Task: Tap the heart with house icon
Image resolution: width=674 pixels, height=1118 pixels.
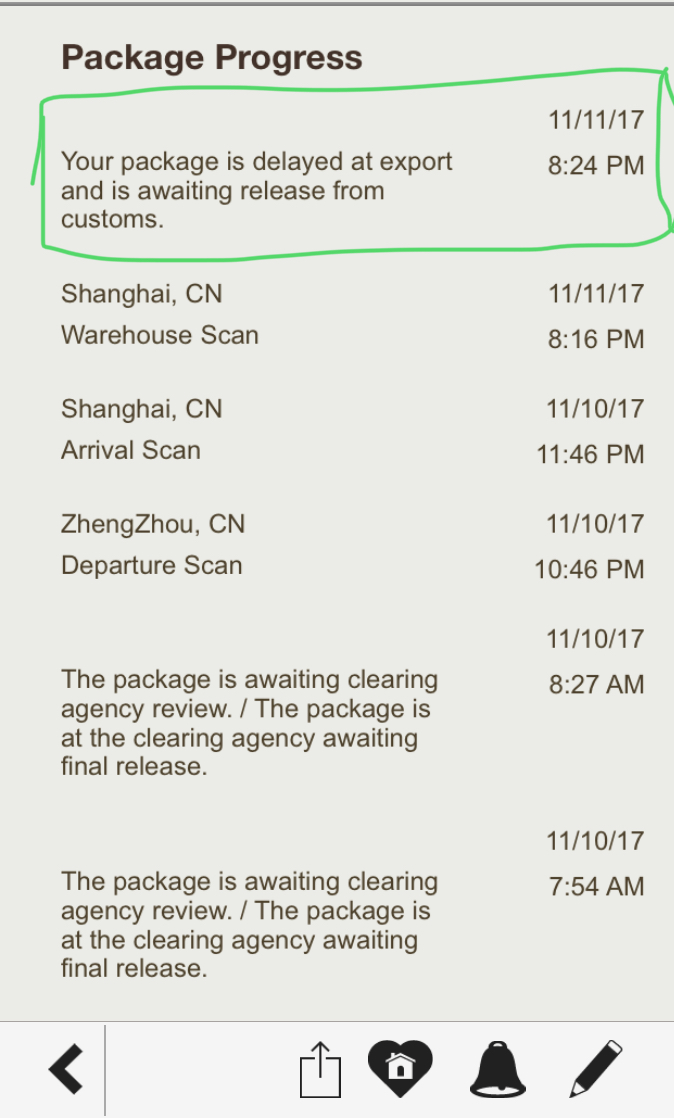Action: pos(400,1069)
